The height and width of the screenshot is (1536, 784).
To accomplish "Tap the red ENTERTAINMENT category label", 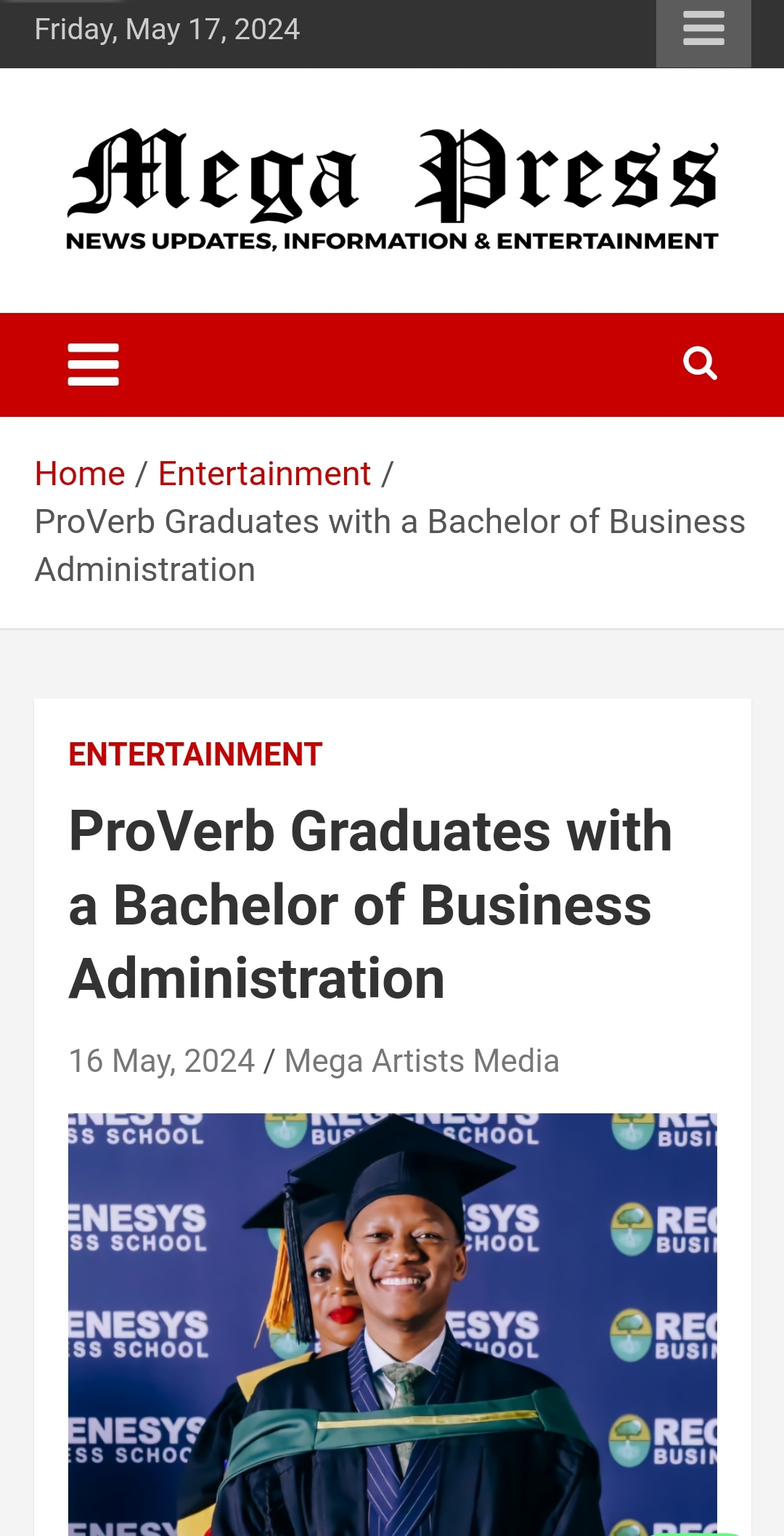I will pos(195,755).
